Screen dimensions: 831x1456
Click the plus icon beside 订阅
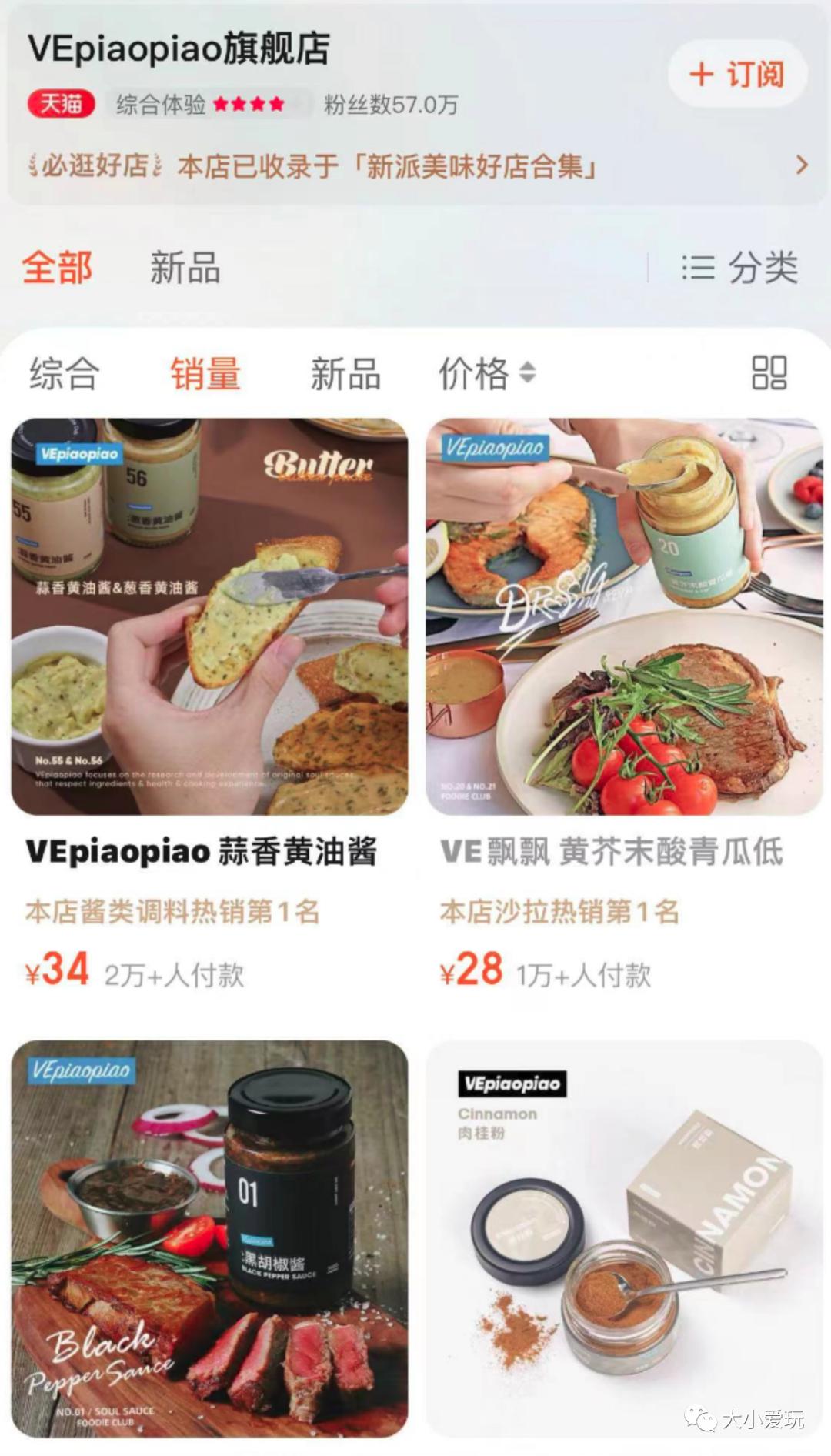coord(703,74)
